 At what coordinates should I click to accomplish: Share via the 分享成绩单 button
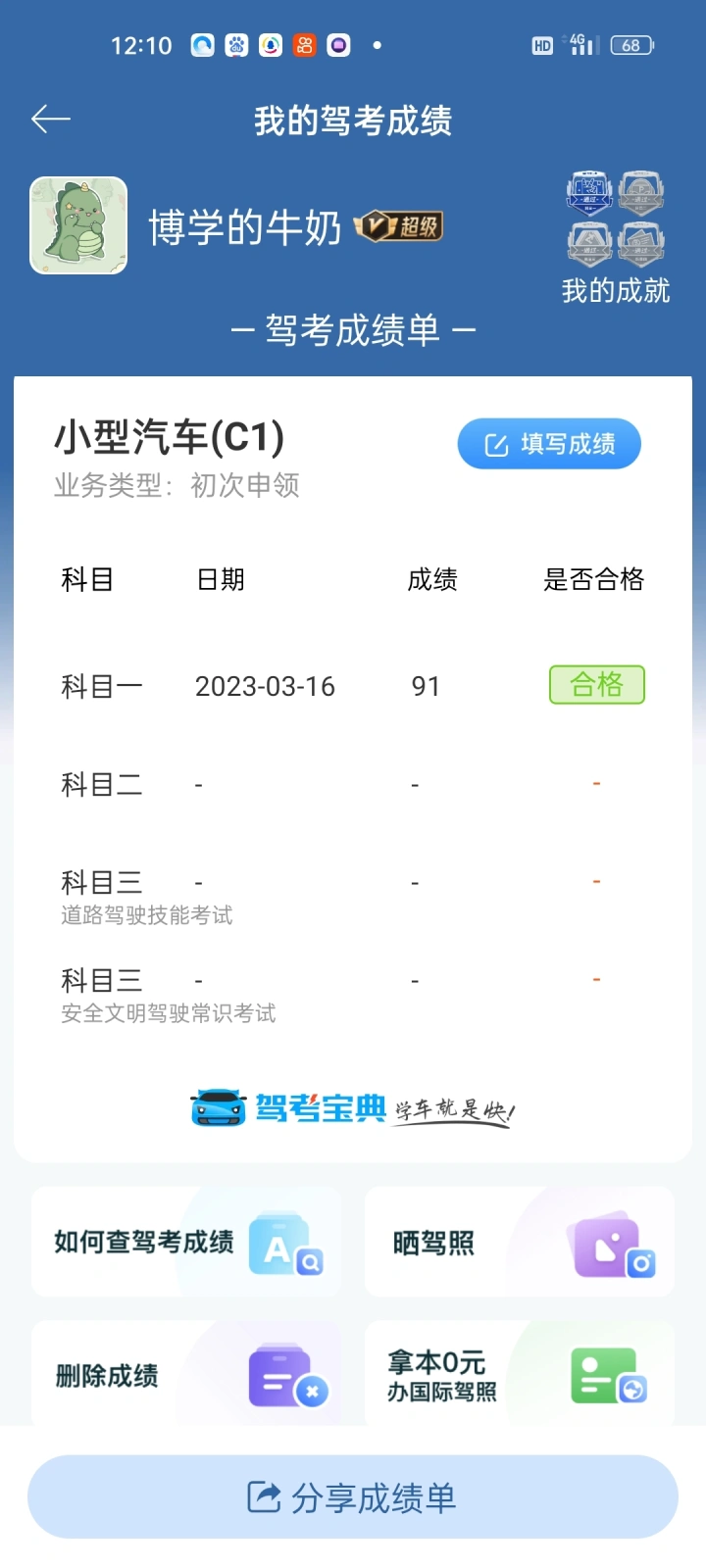[353, 1497]
